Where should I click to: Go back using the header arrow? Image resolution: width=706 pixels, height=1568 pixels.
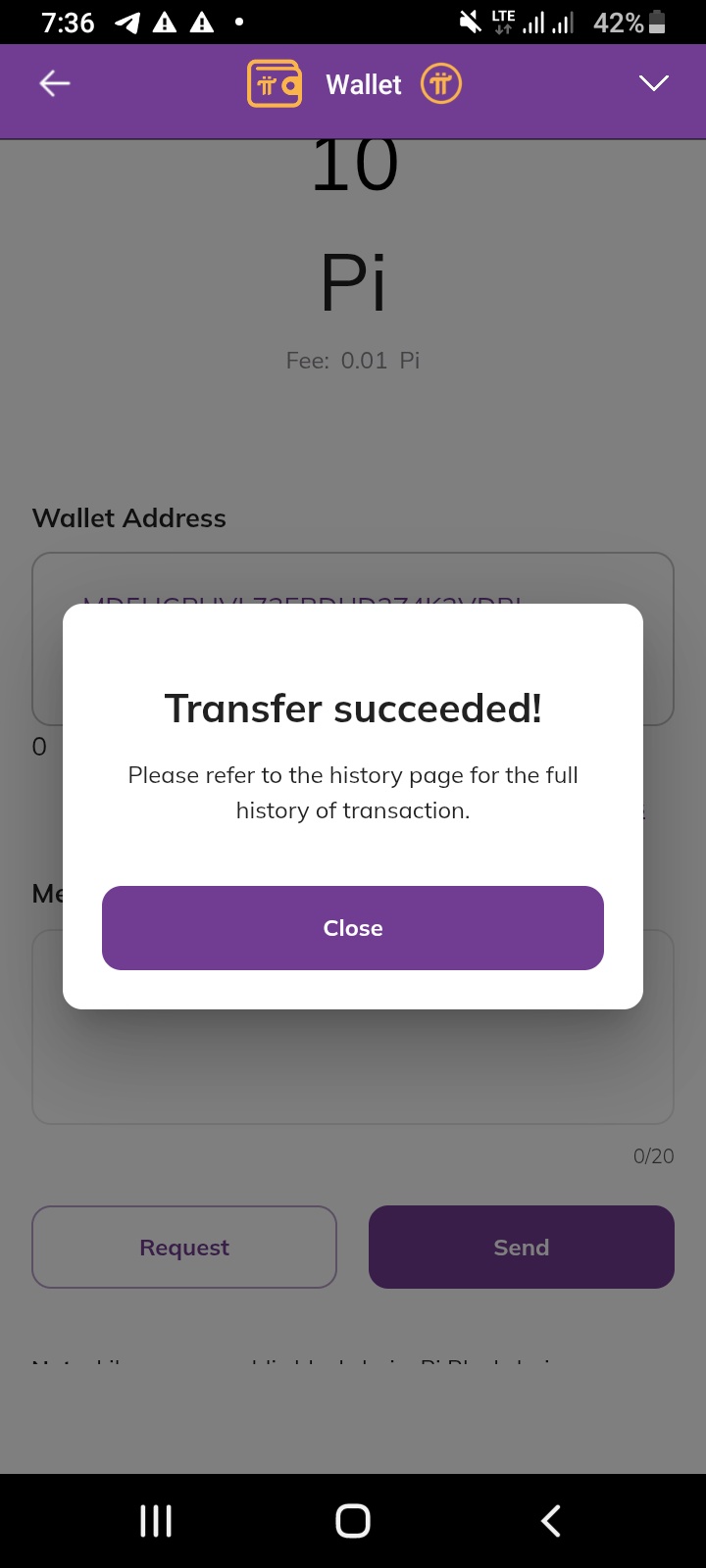click(55, 84)
